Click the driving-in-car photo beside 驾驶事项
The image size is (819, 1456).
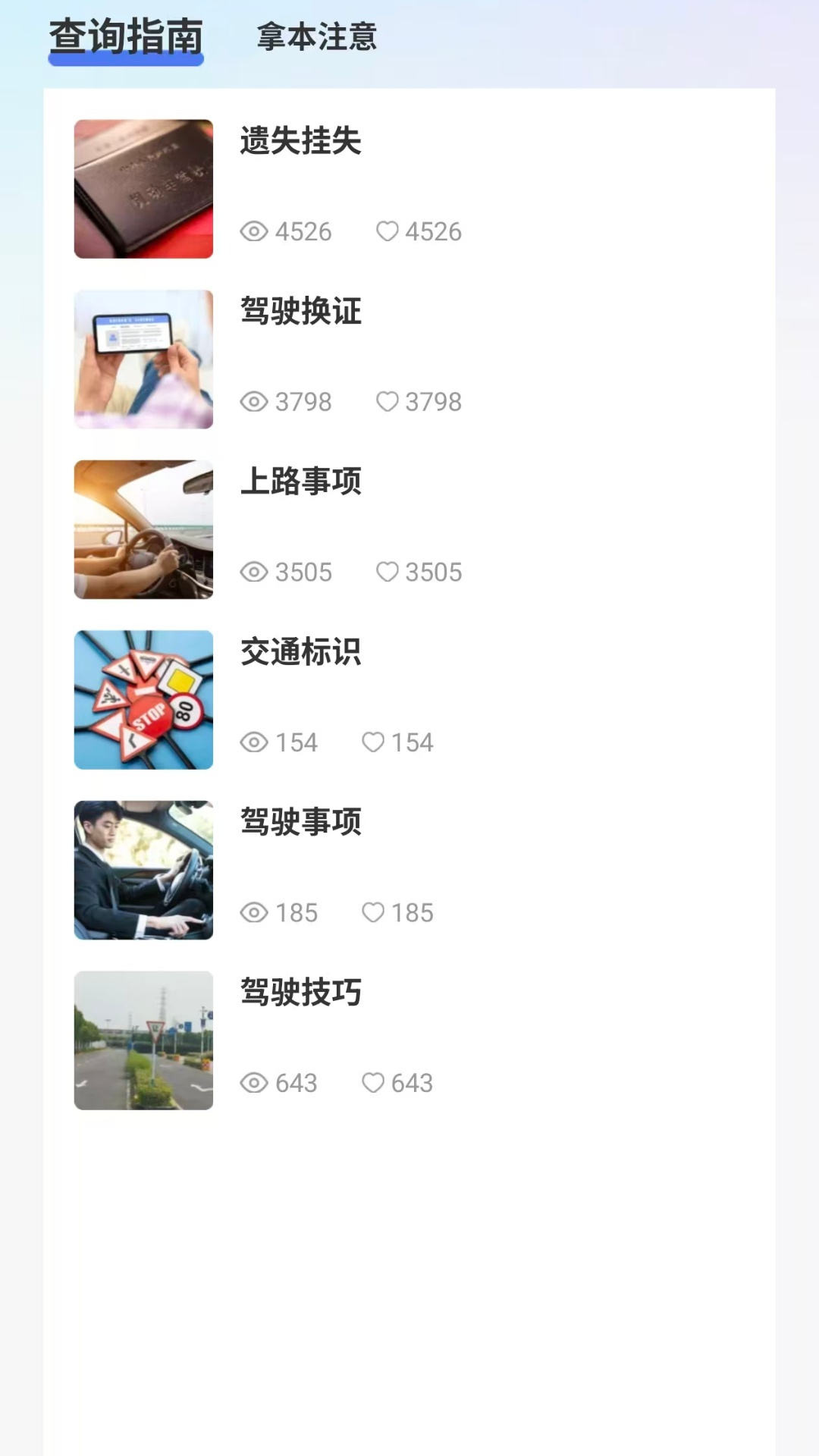pyautogui.click(x=143, y=870)
